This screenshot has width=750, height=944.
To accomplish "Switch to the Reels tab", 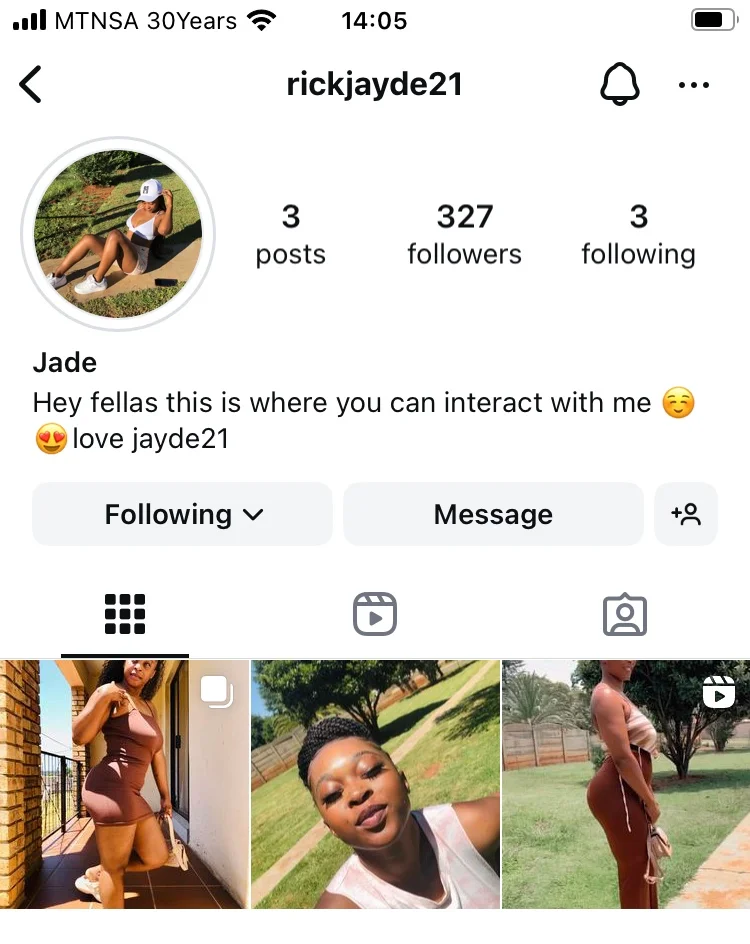I will point(375,614).
